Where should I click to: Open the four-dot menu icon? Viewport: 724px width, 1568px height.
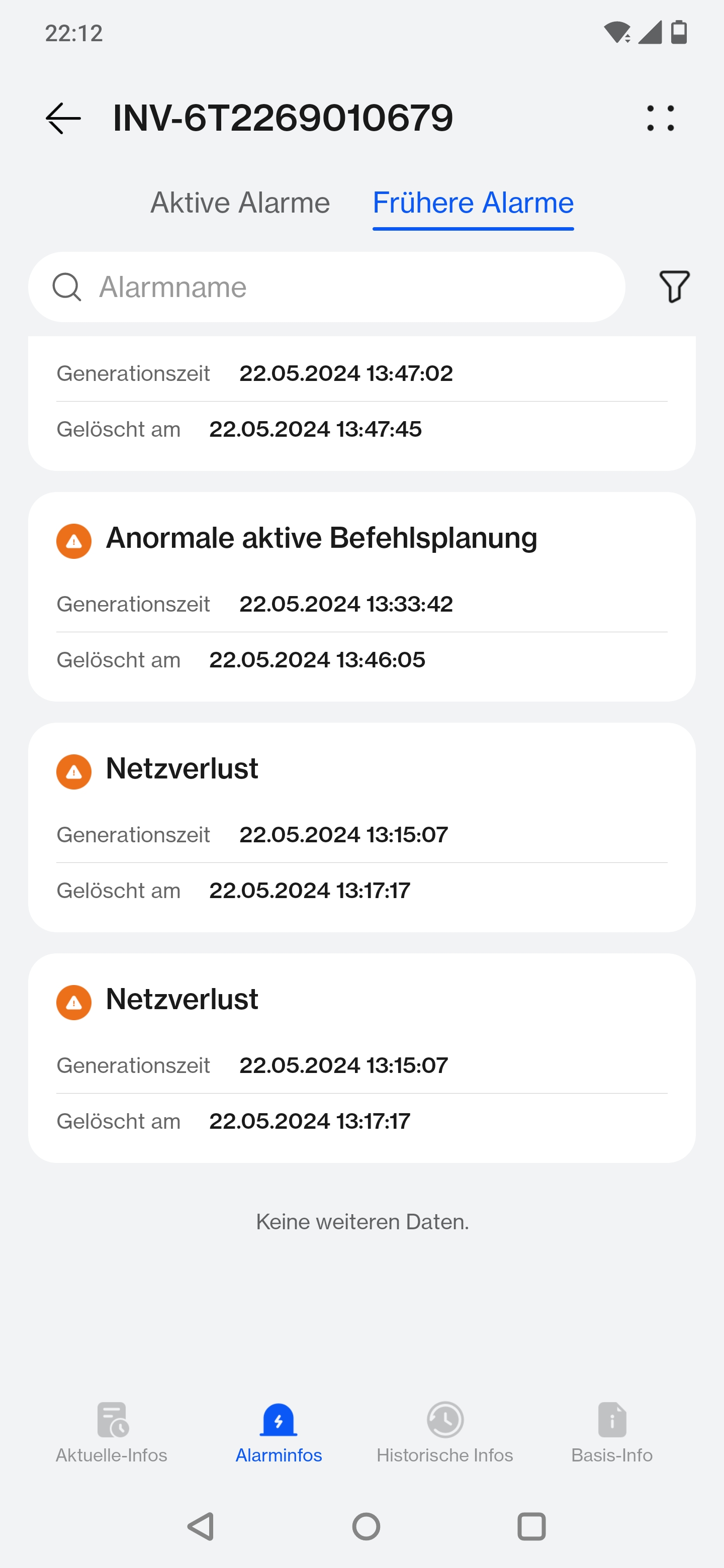[x=660, y=118]
